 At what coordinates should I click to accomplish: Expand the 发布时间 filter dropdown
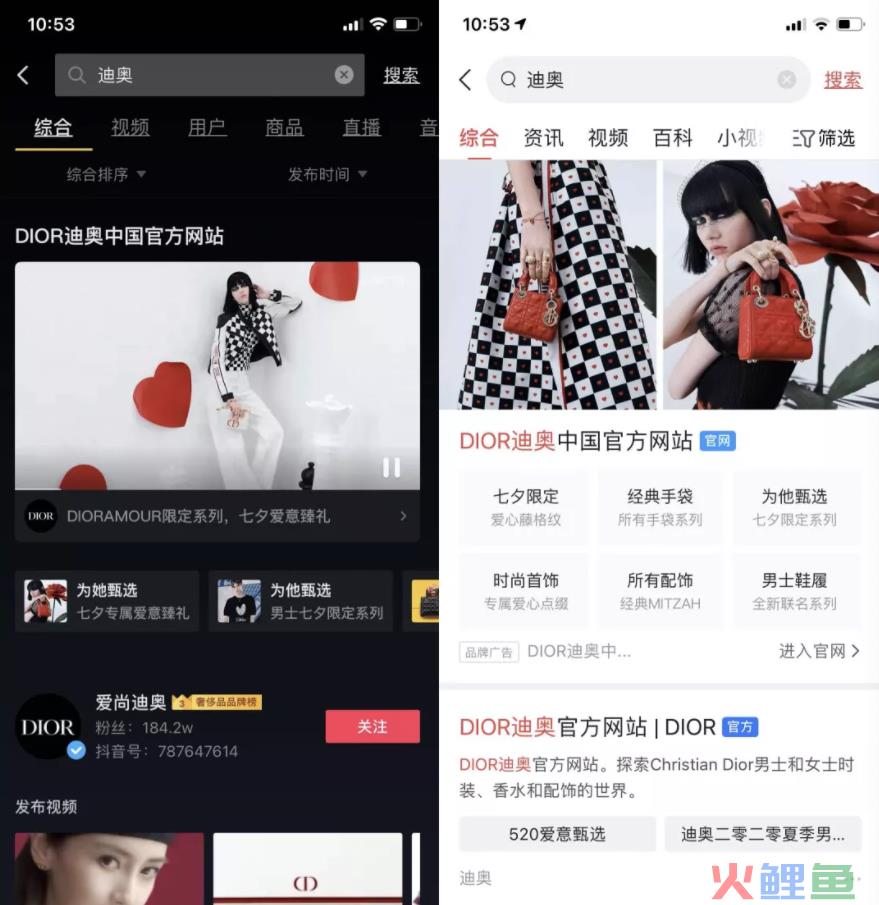[x=327, y=174]
